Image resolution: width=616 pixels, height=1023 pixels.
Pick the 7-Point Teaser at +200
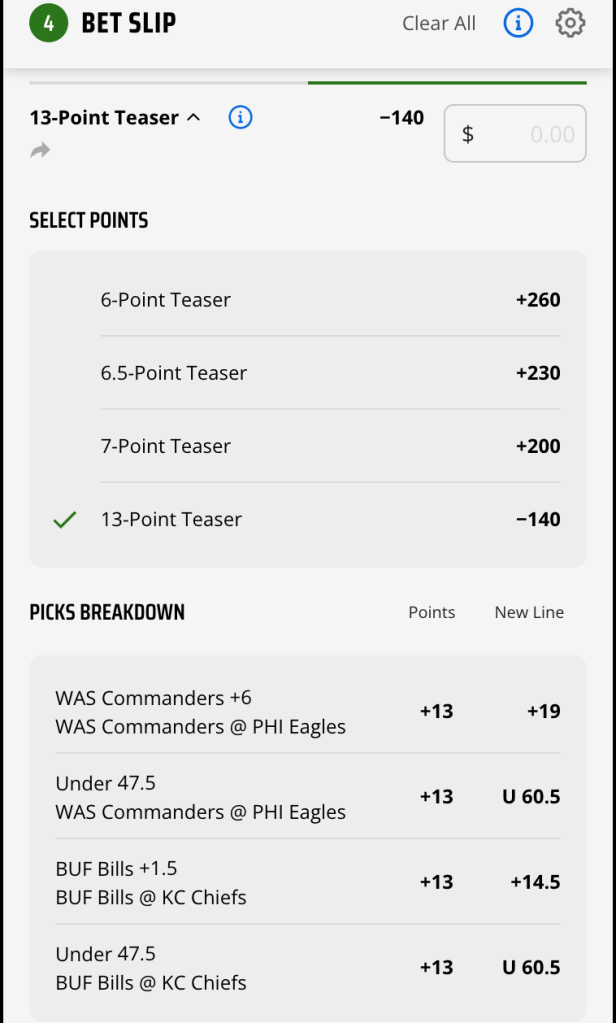[x=307, y=446]
